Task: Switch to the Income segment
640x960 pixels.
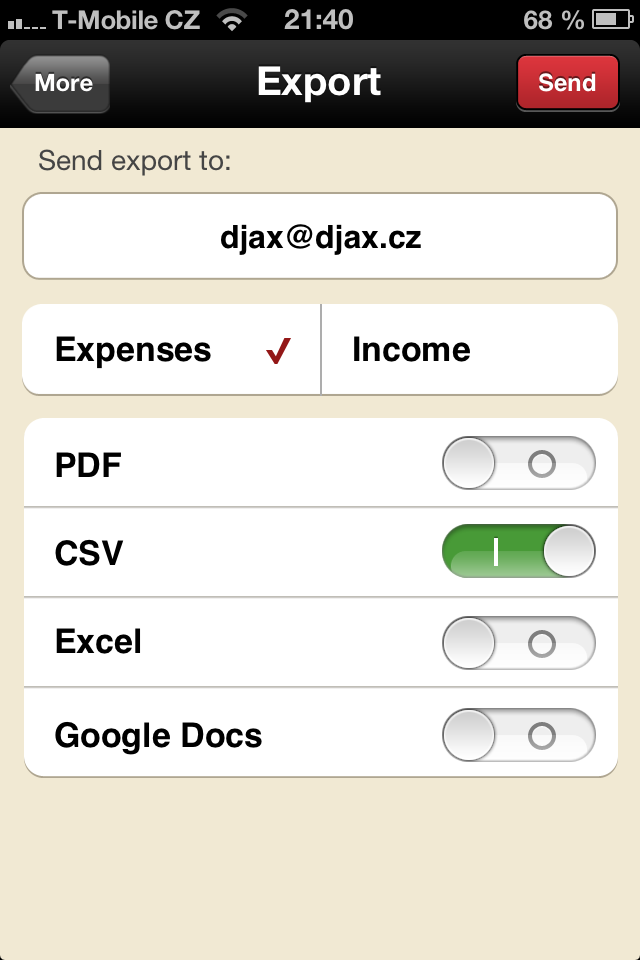Action: point(468,350)
